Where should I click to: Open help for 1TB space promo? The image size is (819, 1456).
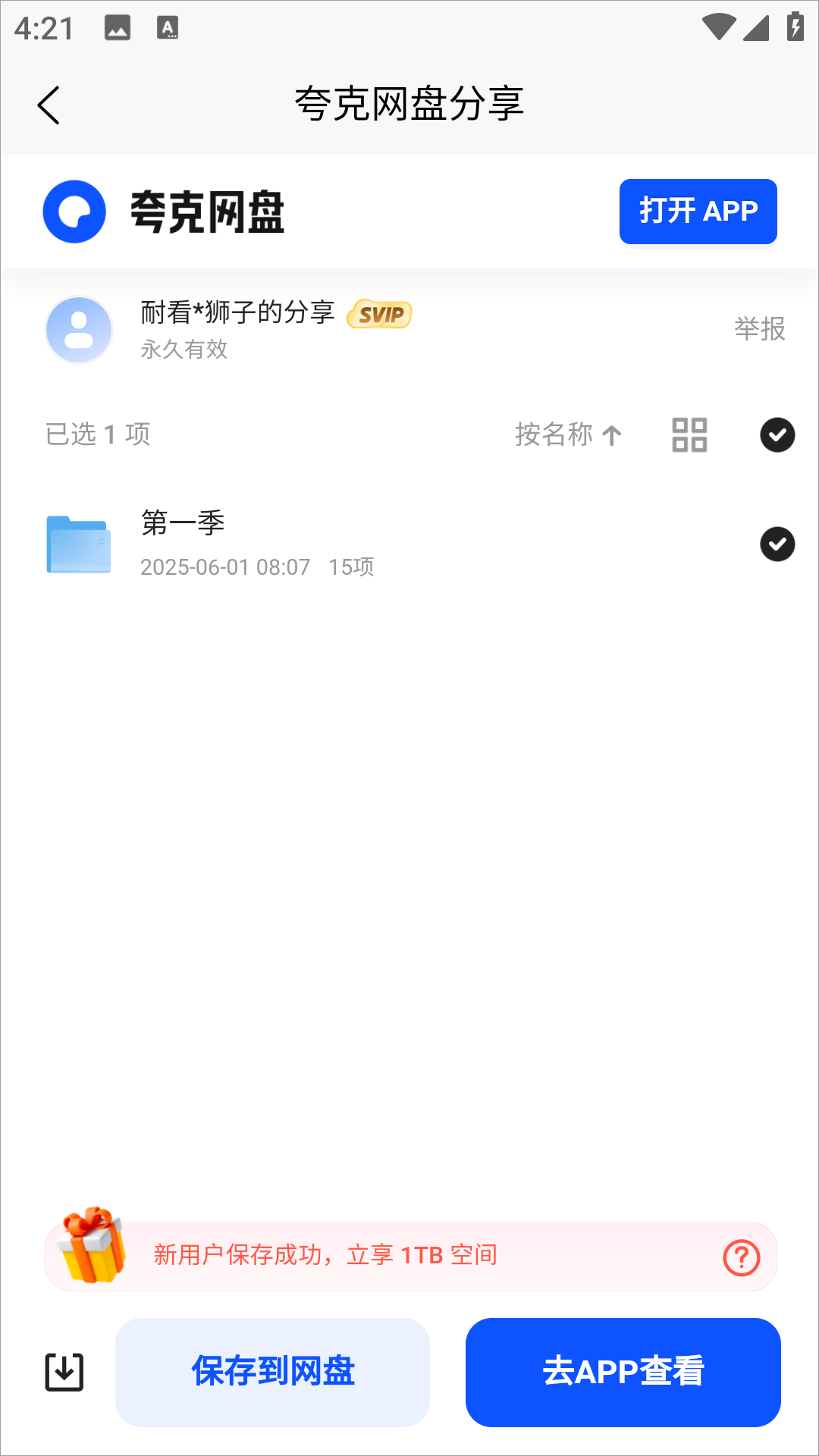742,1257
